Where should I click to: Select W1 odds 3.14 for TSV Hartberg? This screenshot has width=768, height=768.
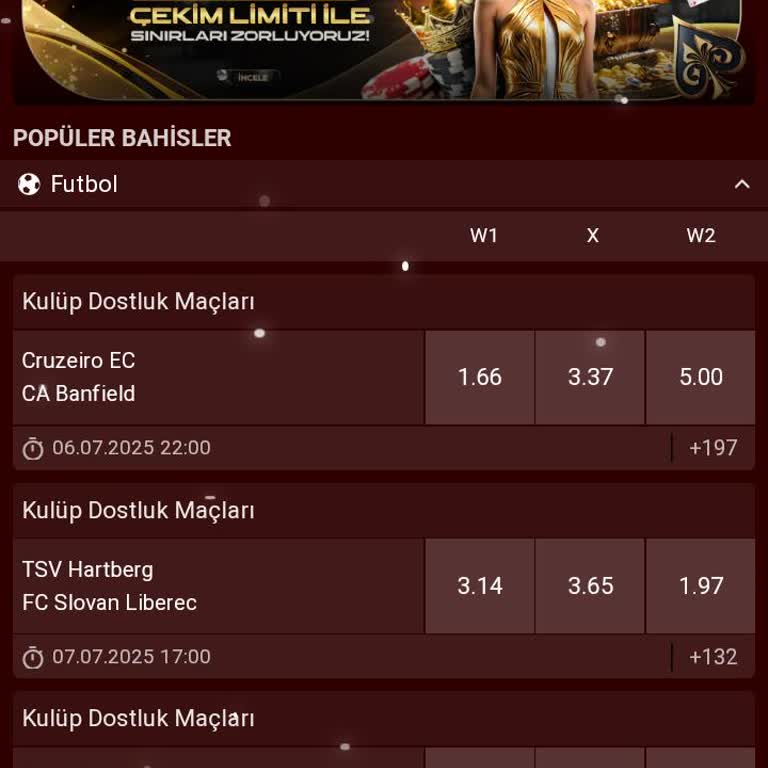(x=480, y=586)
